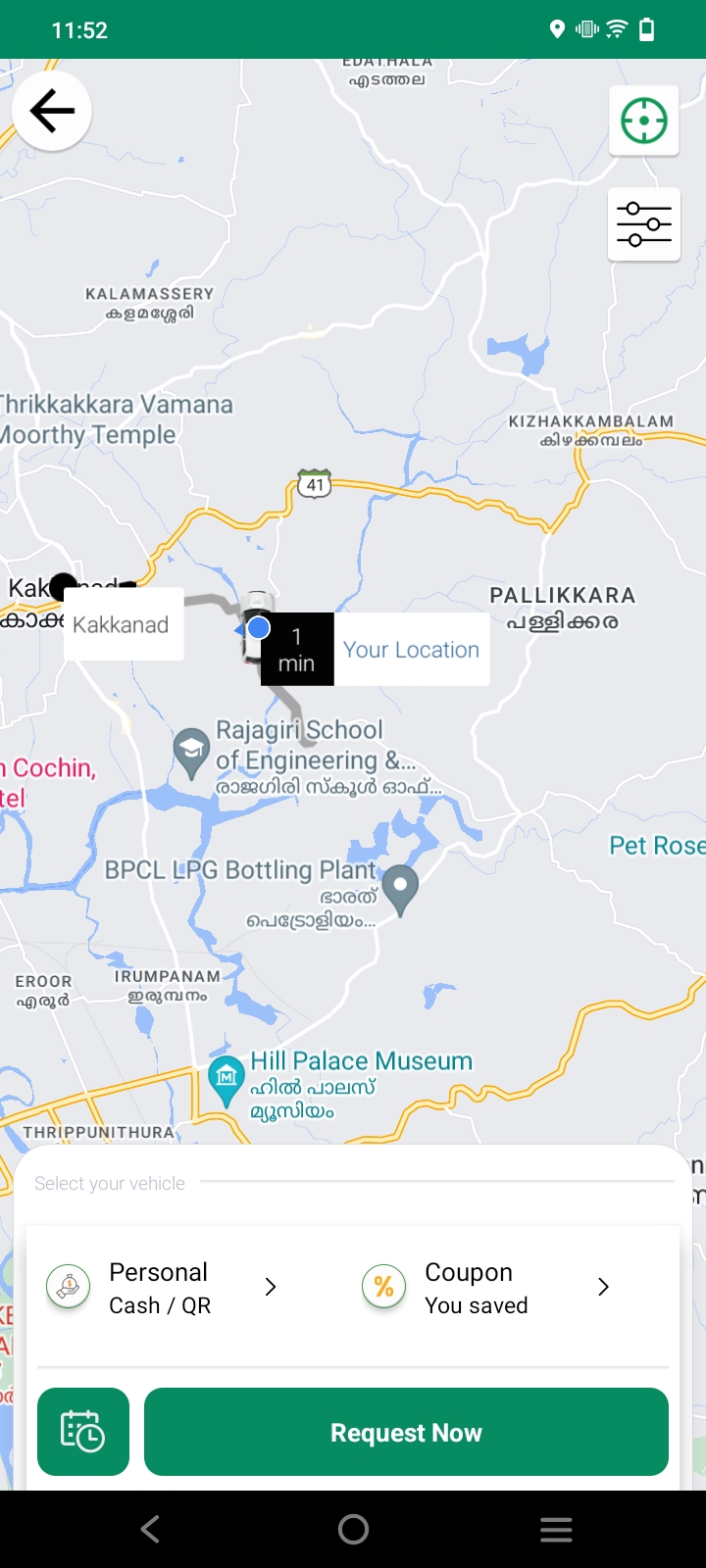
Task: Tap the Kakkanad pickup label
Action: coord(122,624)
